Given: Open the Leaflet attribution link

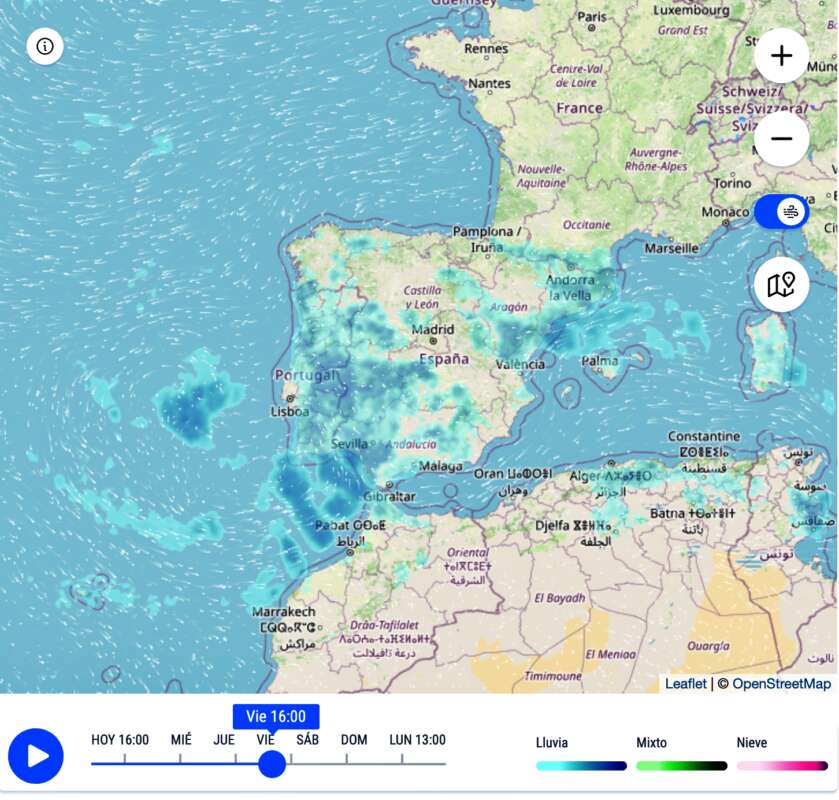Looking at the screenshot, I should pos(686,684).
